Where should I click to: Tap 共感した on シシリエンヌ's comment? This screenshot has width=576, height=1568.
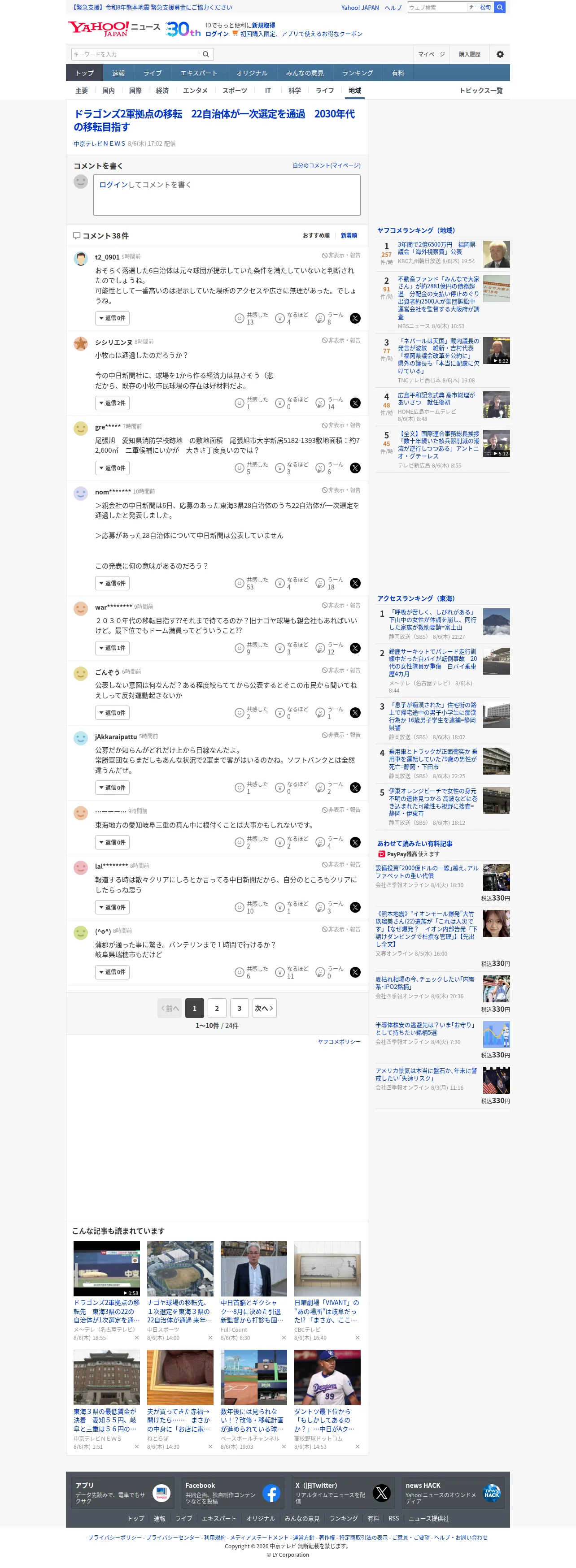tap(250, 403)
